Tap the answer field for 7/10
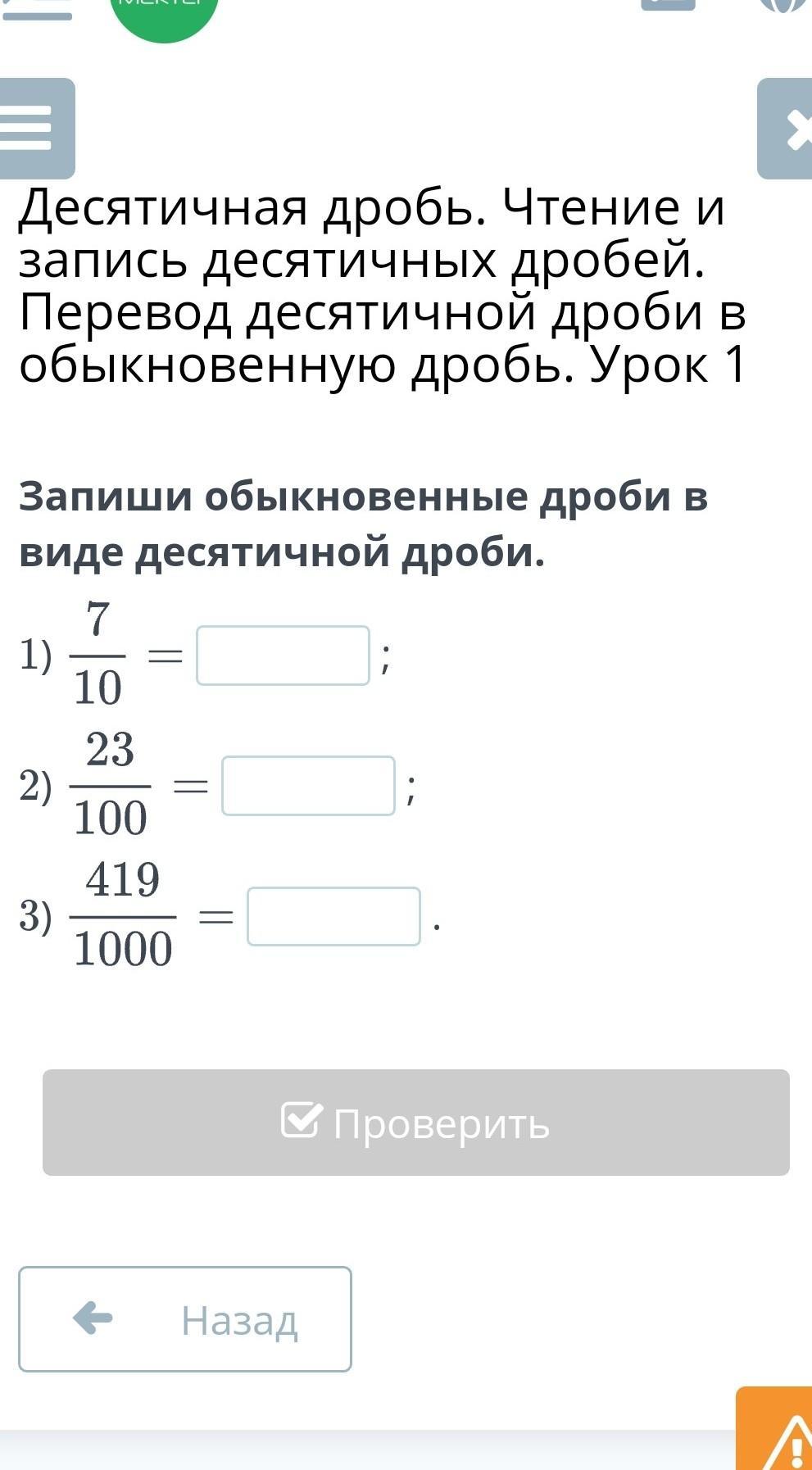 click(283, 656)
